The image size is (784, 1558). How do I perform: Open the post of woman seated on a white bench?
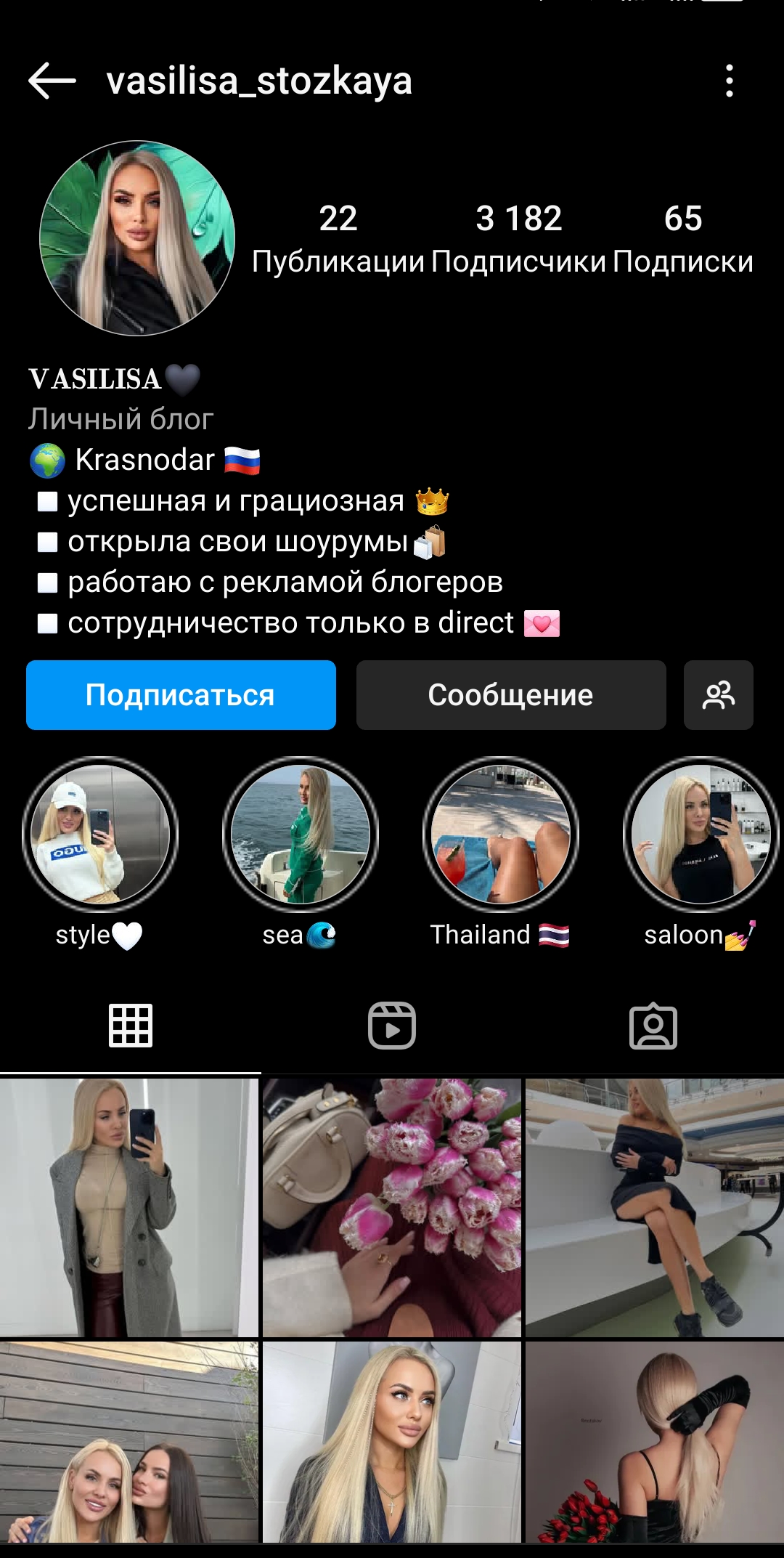pyautogui.click(x=654, y=1207)
